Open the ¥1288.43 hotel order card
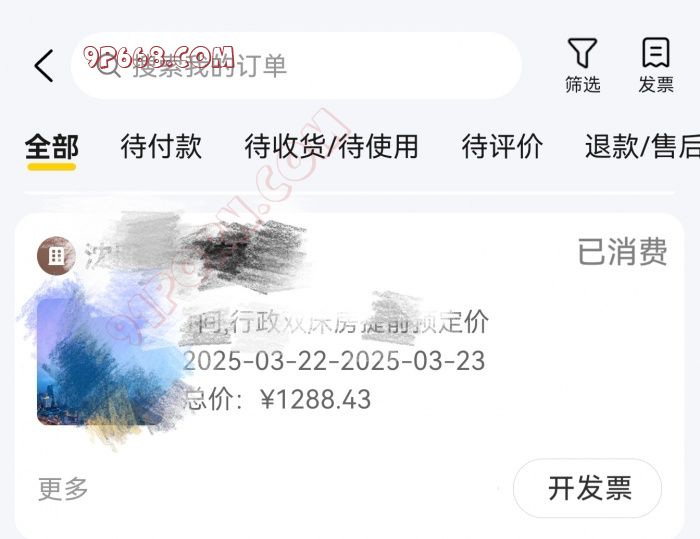The height and width of the screenshot is (539, 700). [400, 360]
